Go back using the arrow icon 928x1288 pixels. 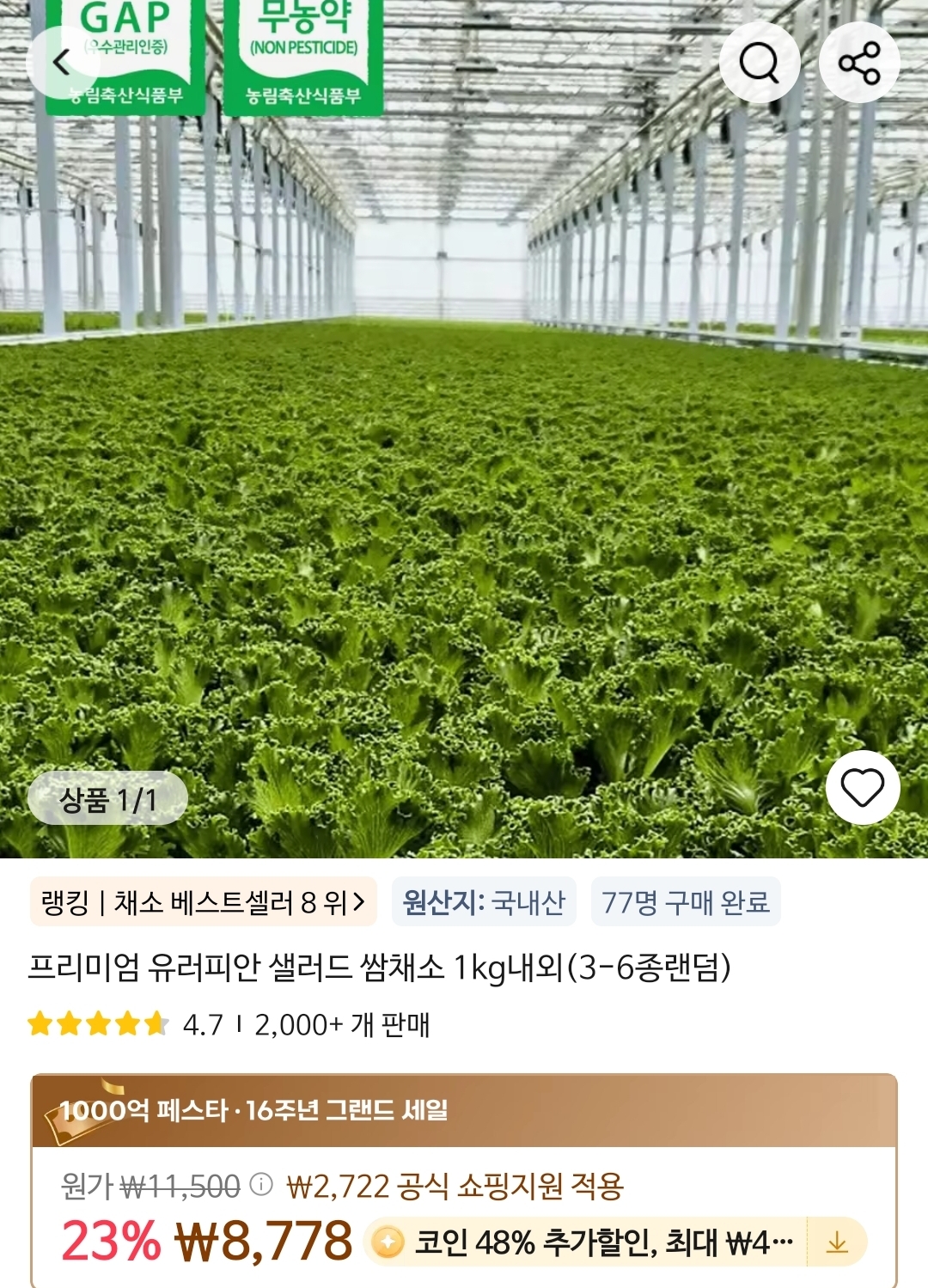(62, 62)
